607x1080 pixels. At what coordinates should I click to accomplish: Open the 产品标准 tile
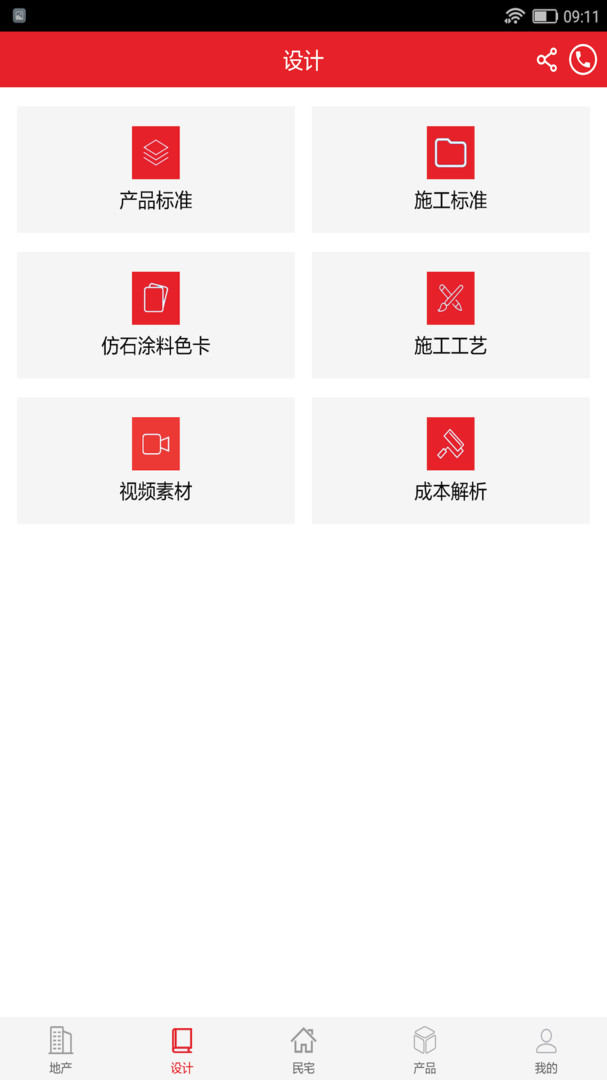(x=156, y=169)
